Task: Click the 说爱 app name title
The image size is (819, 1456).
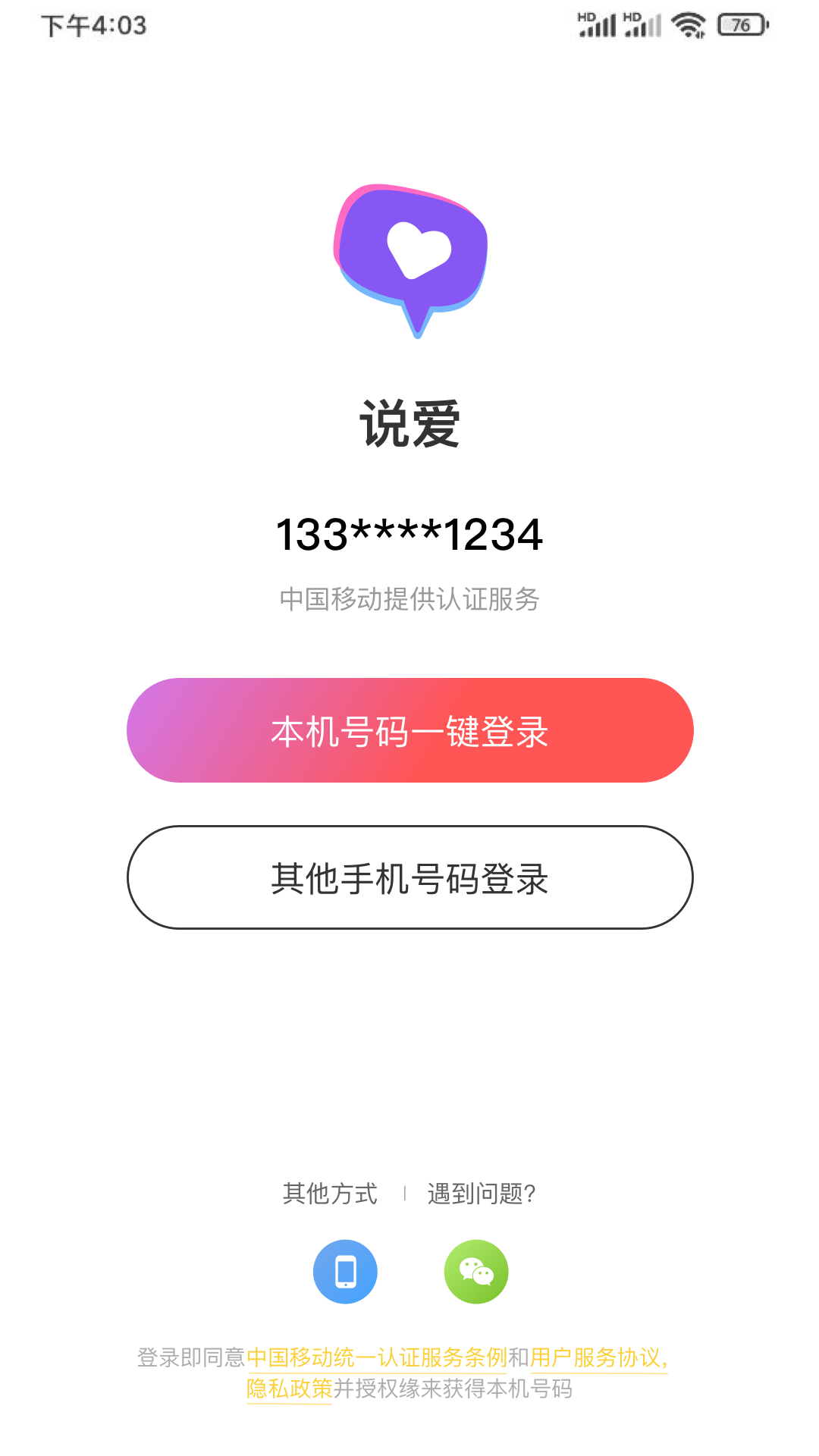Action: [409, 423]
